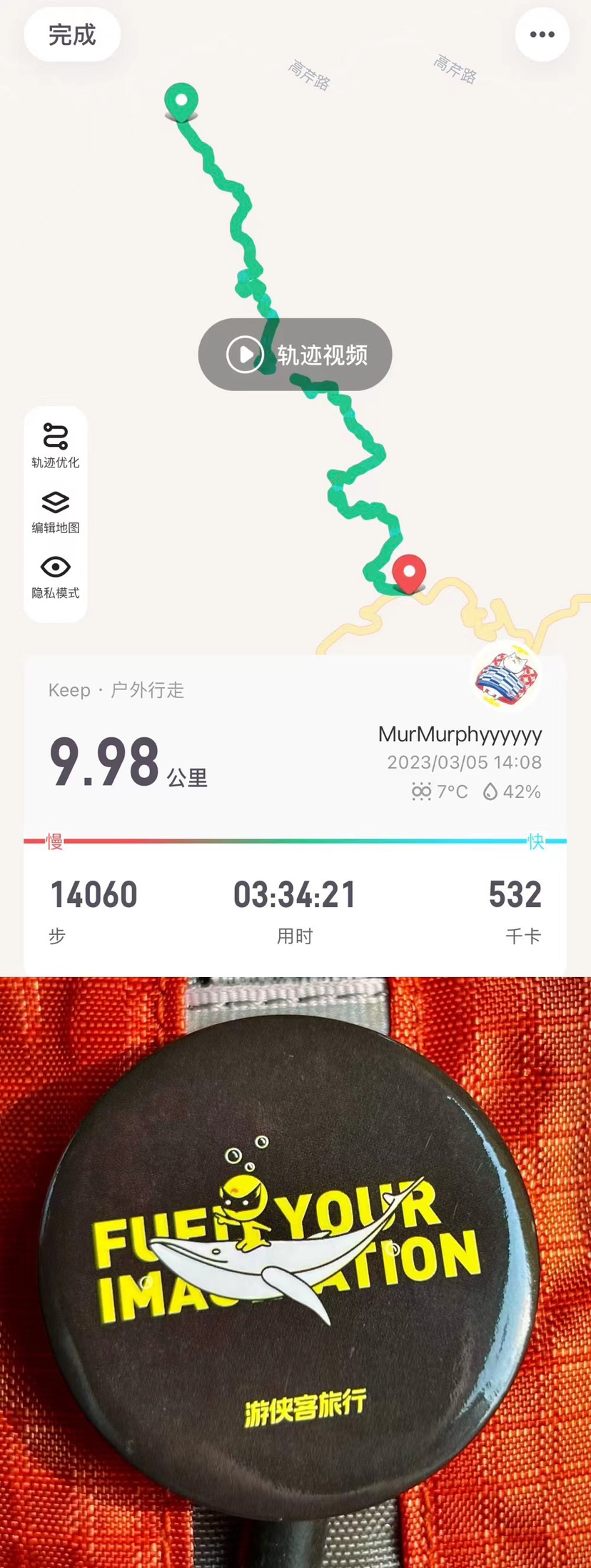Open 轨迹优化 track optimization

point(56,445)
